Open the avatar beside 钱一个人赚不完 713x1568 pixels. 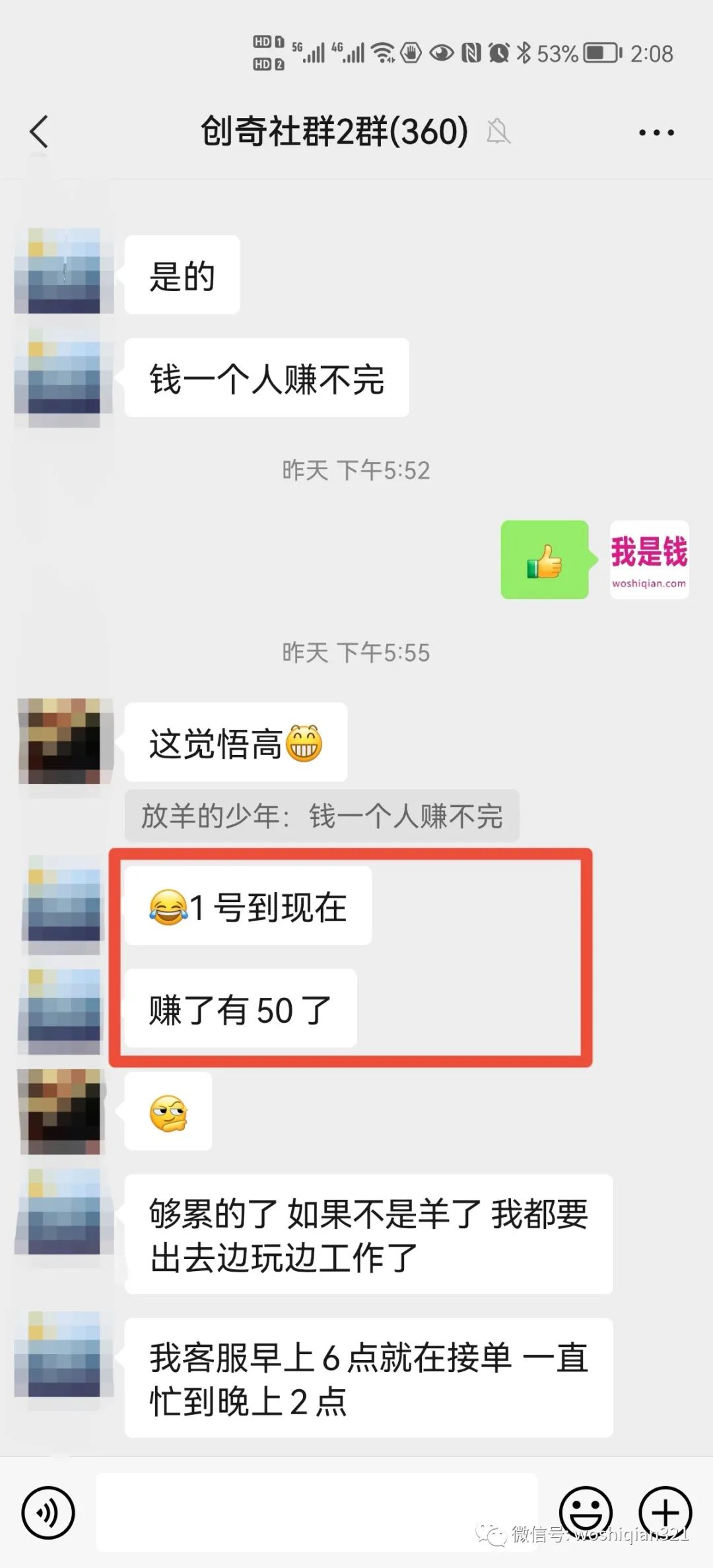point(63,378)
